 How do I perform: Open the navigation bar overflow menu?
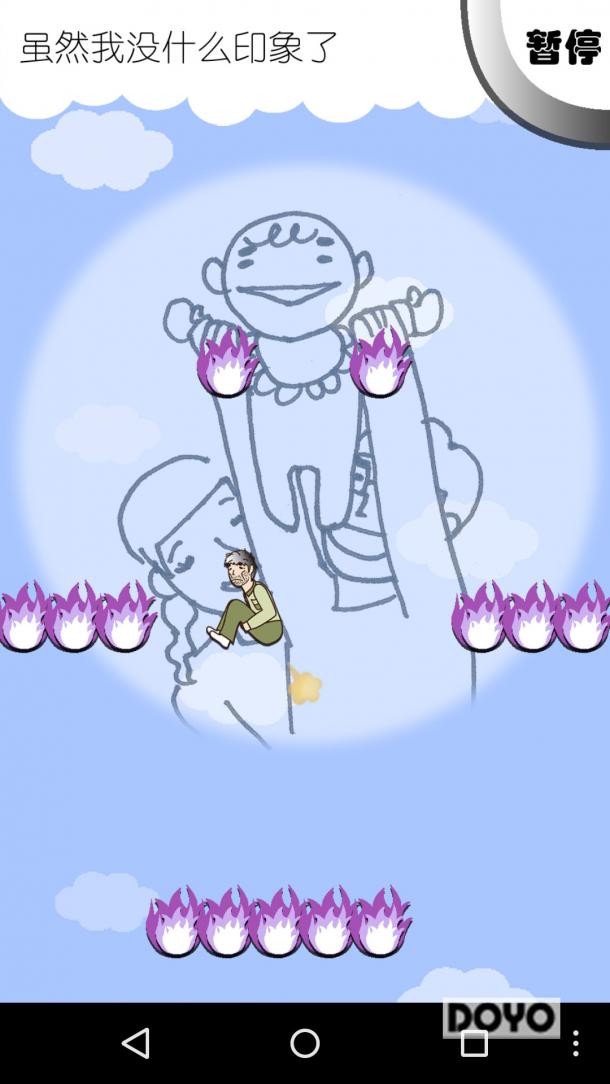coord(576,1043)
